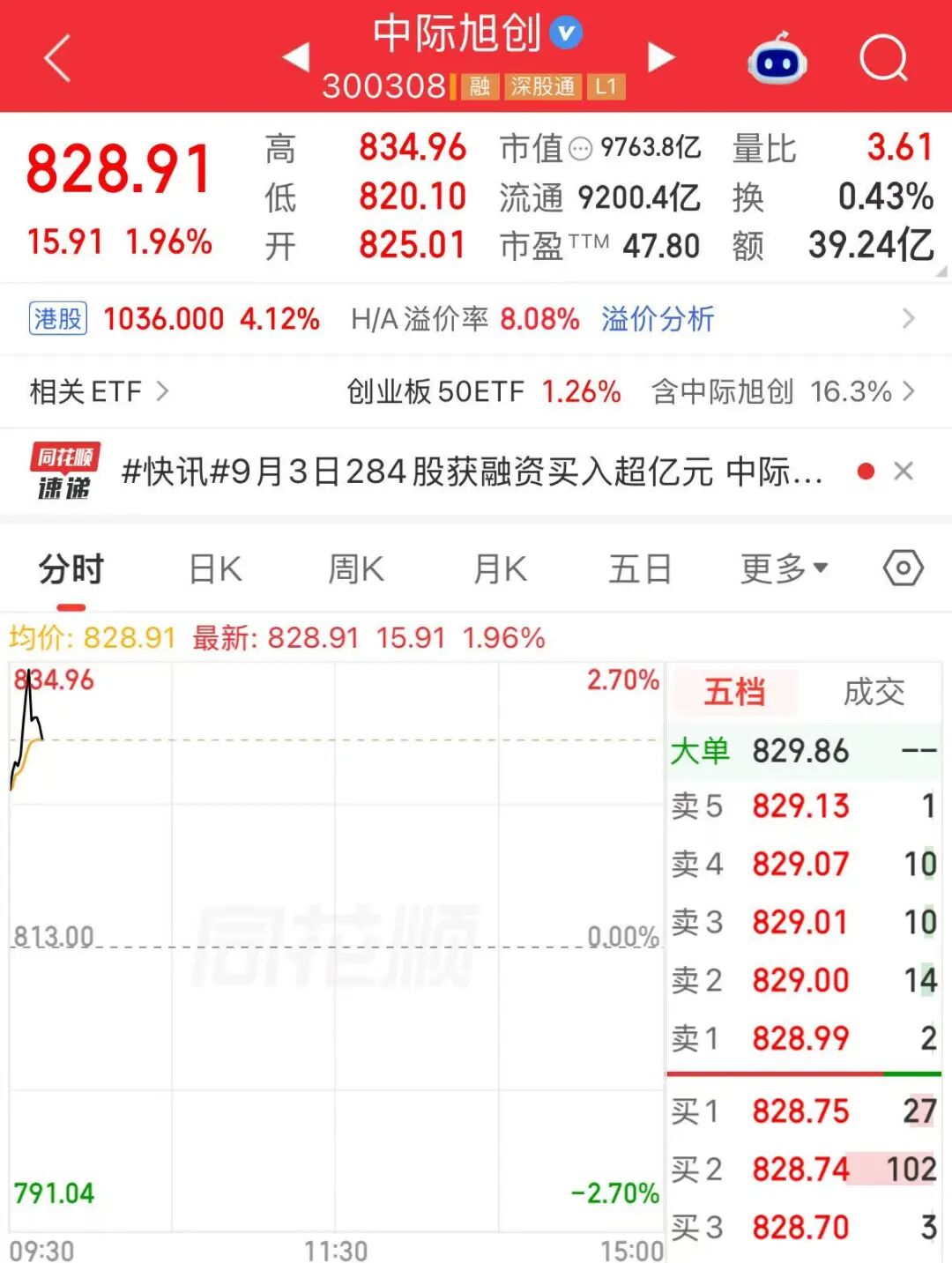The image size is (952, 1263).
Task: Open the 港股 quote row
Action: click(476, 319)
